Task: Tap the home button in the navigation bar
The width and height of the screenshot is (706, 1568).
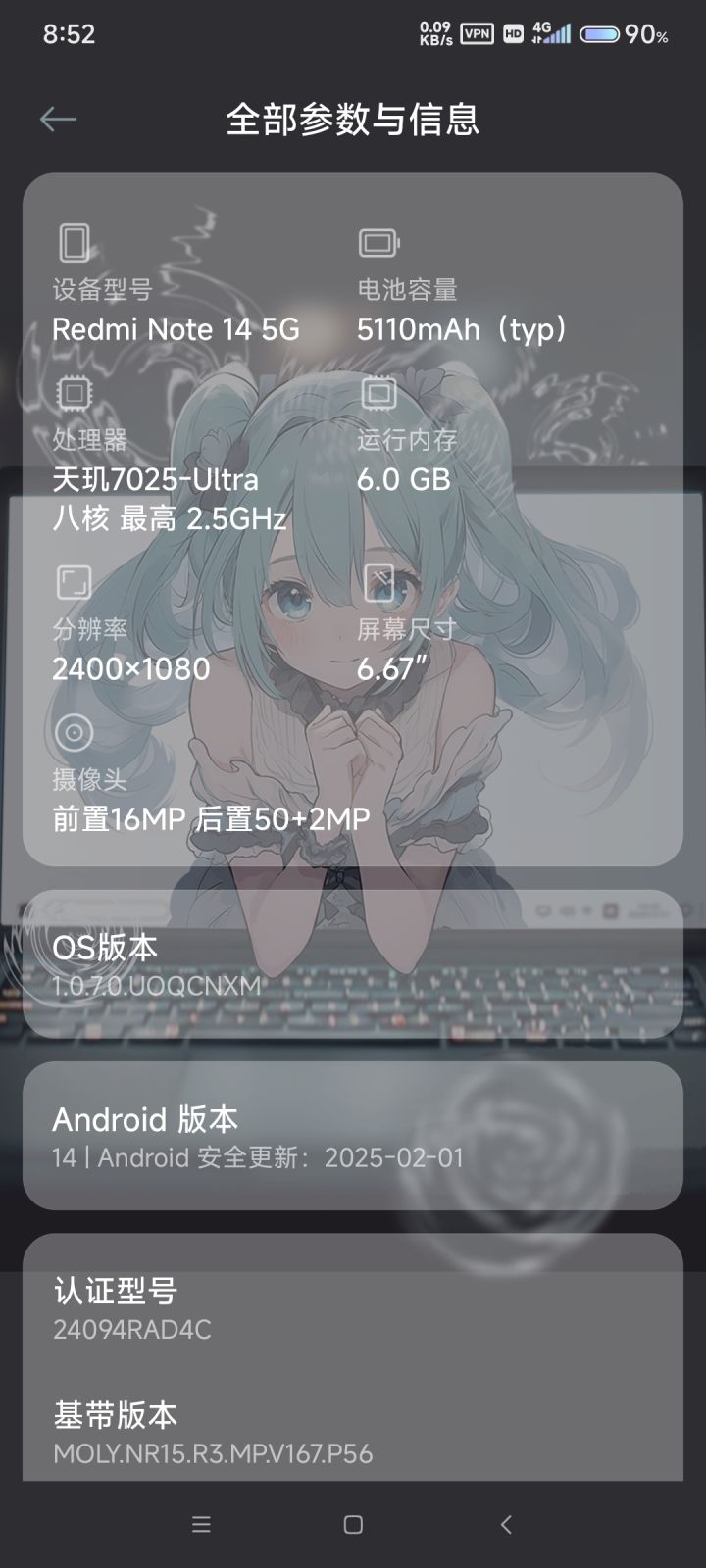Action: pos(353,1524)
